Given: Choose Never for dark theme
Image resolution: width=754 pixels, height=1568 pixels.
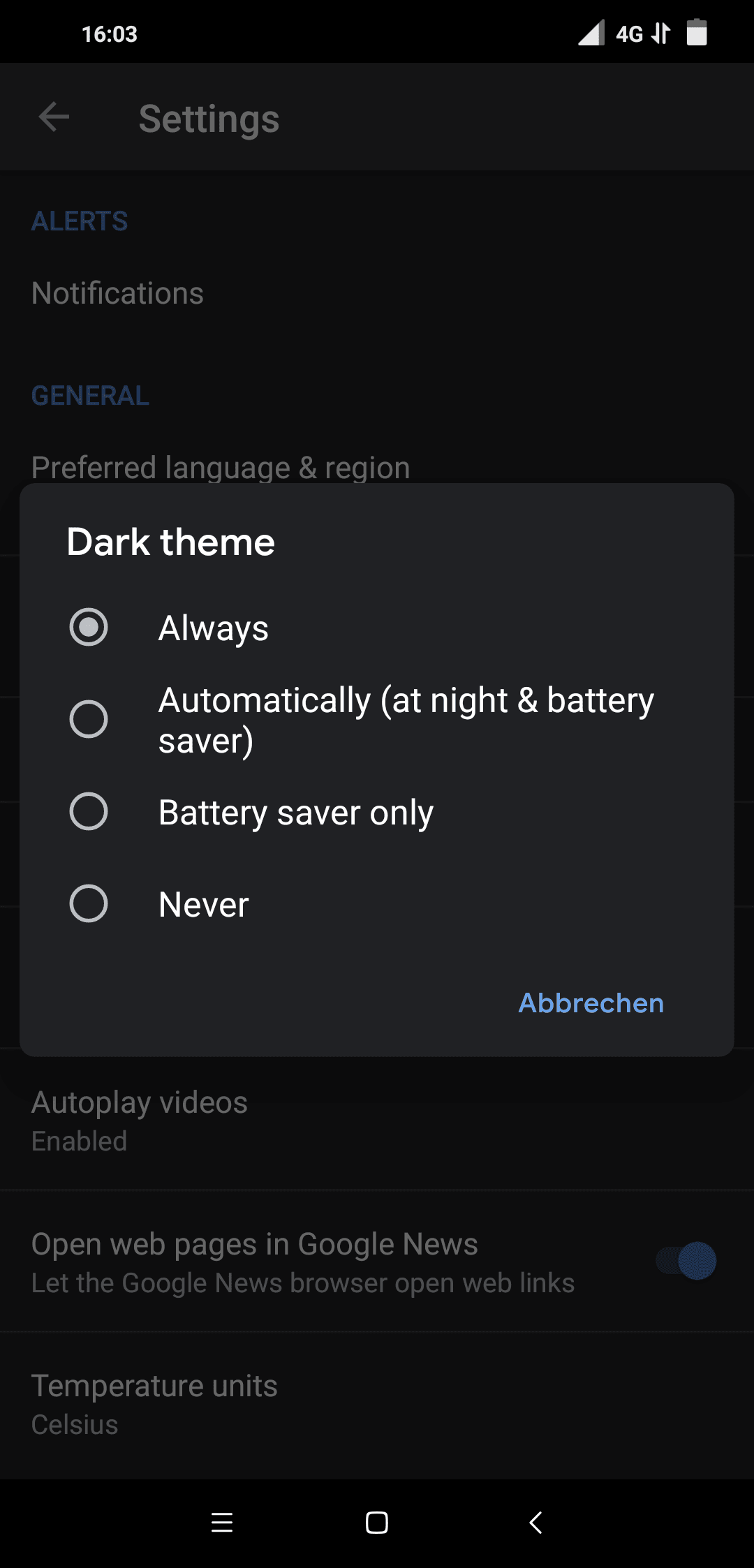Looking at the screenshot, I should (89, 903).
